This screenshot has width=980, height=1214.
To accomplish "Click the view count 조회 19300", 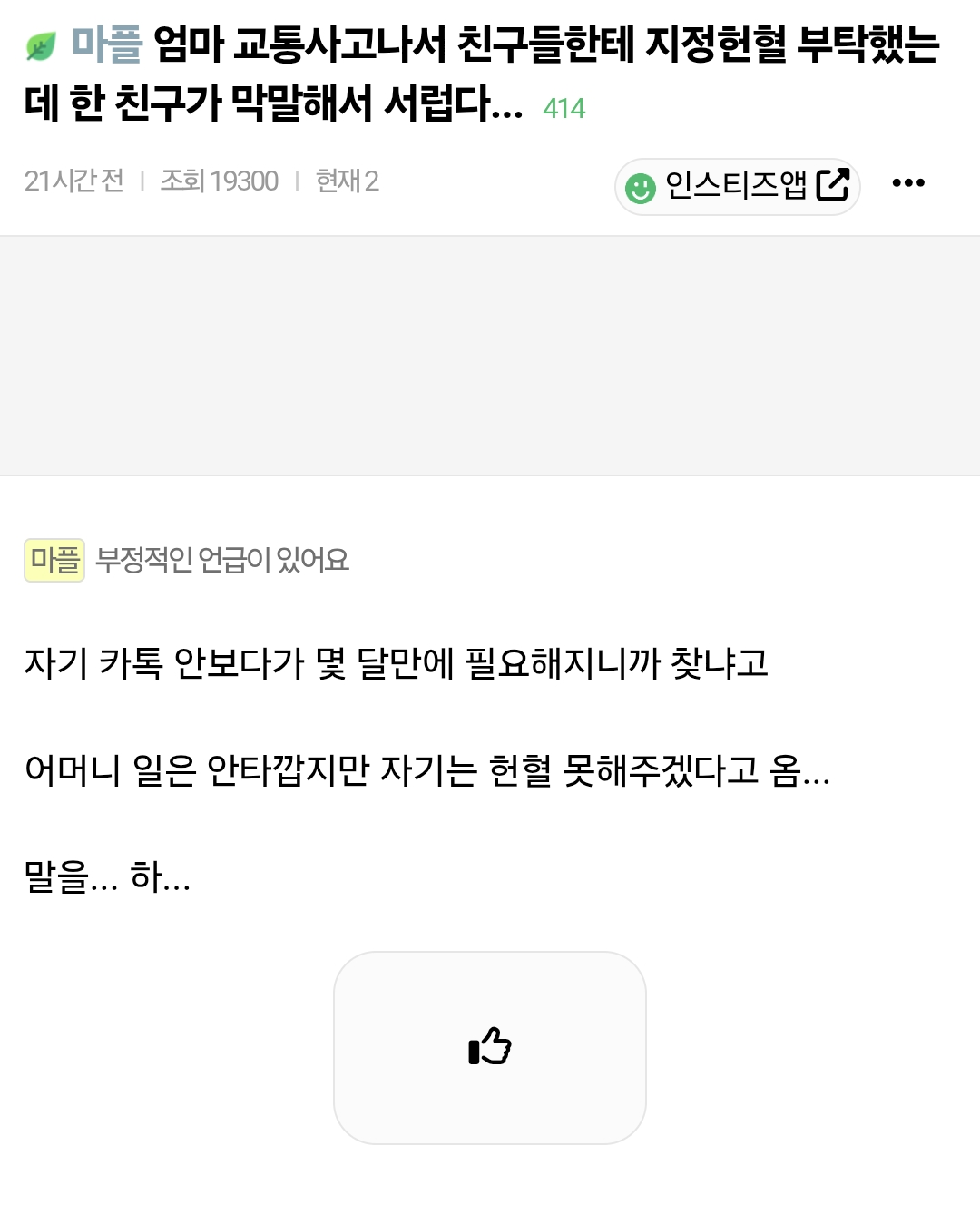I will [x=220, y=181].
